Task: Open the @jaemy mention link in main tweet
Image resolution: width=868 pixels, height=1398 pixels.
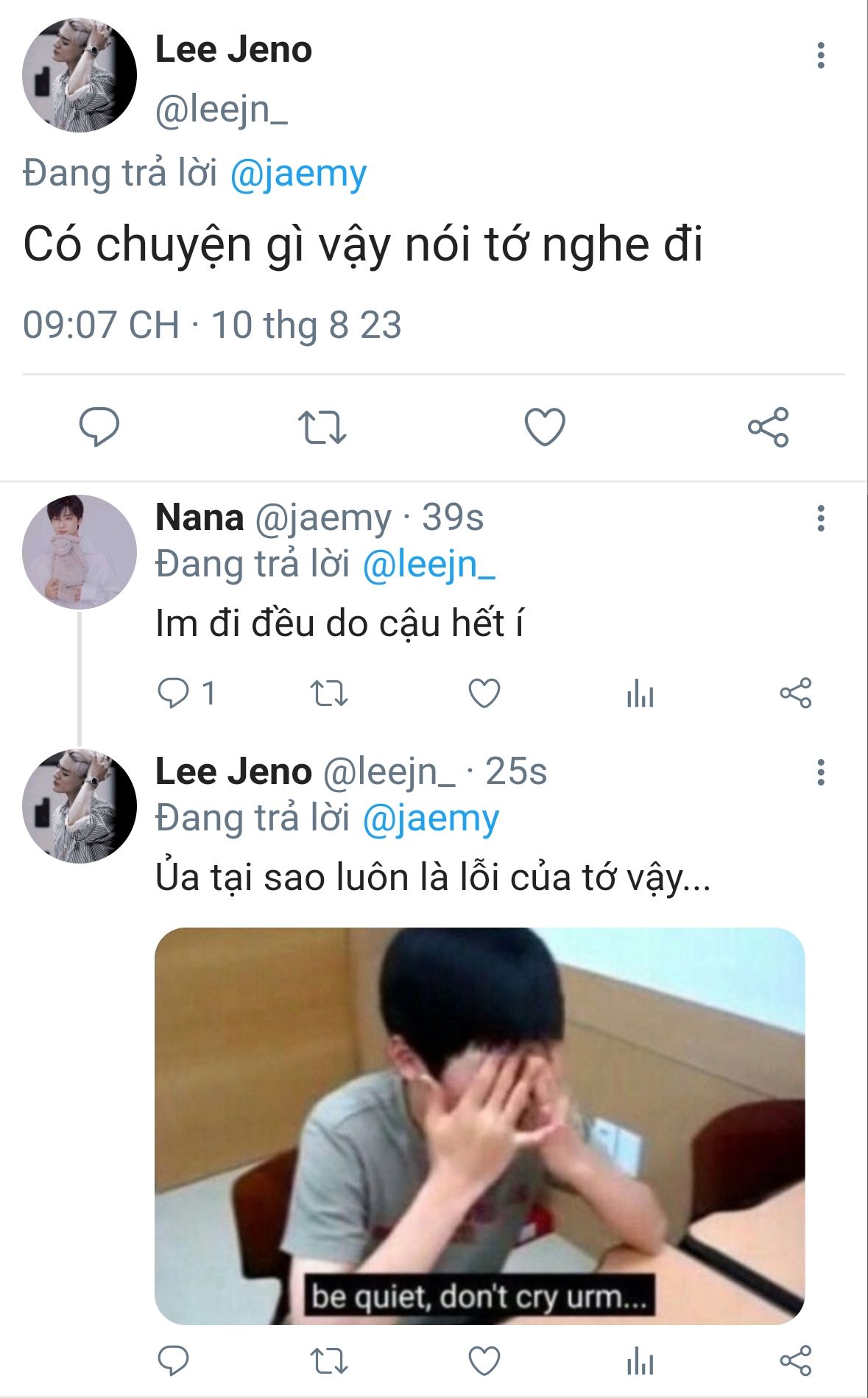Action: (x=298, y=174)
